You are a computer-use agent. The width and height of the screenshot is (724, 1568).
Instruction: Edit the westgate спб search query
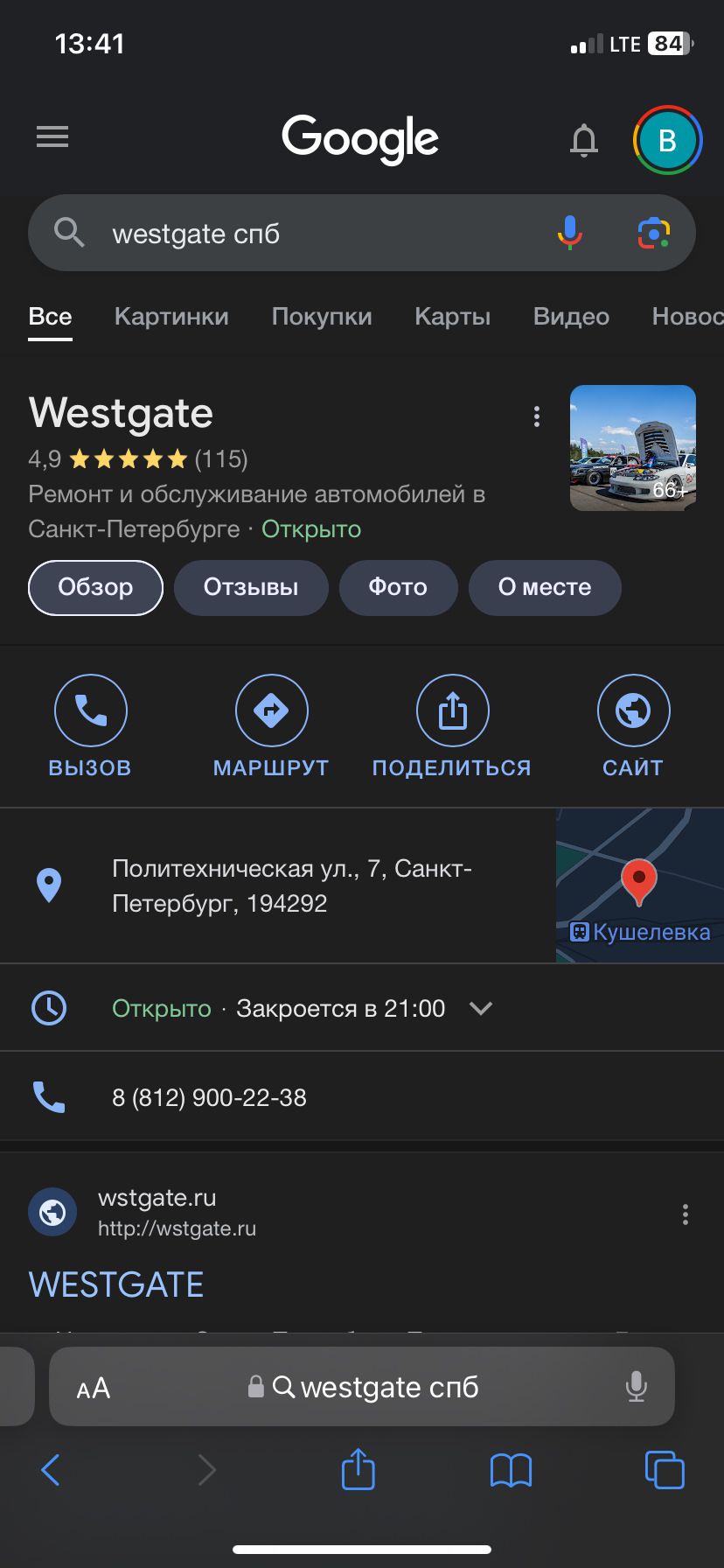[x=306, y=234]
